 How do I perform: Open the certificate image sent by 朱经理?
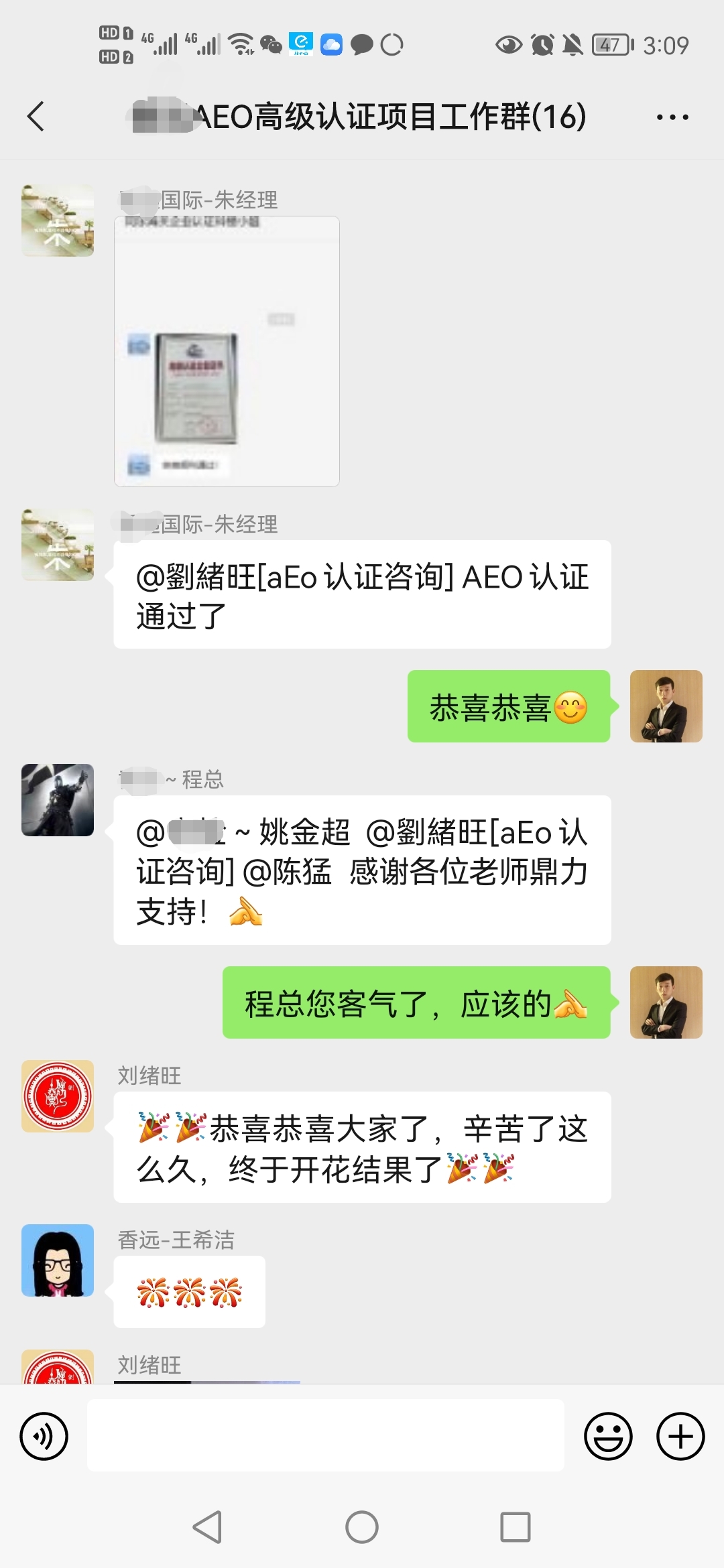tap(227, 351)
